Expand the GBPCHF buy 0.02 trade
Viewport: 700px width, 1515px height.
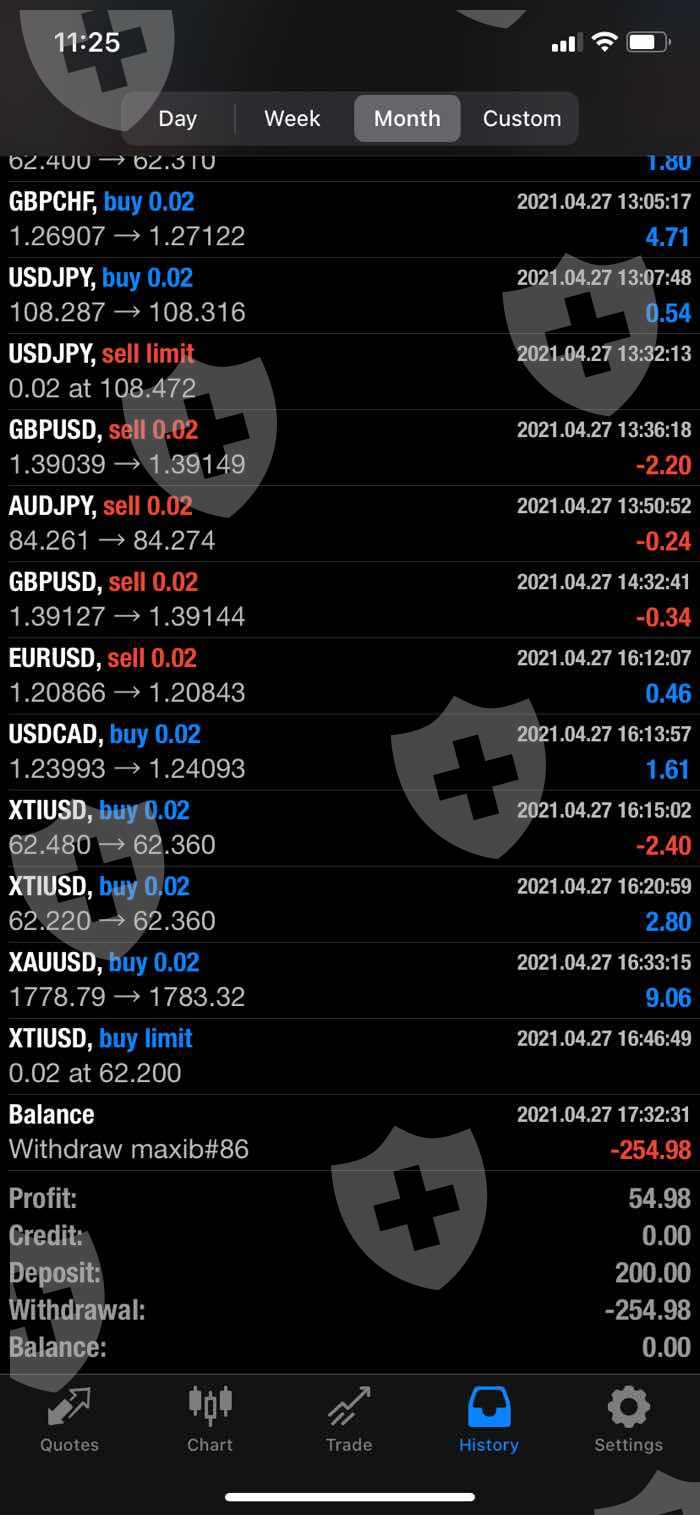[x=350, y=219]
